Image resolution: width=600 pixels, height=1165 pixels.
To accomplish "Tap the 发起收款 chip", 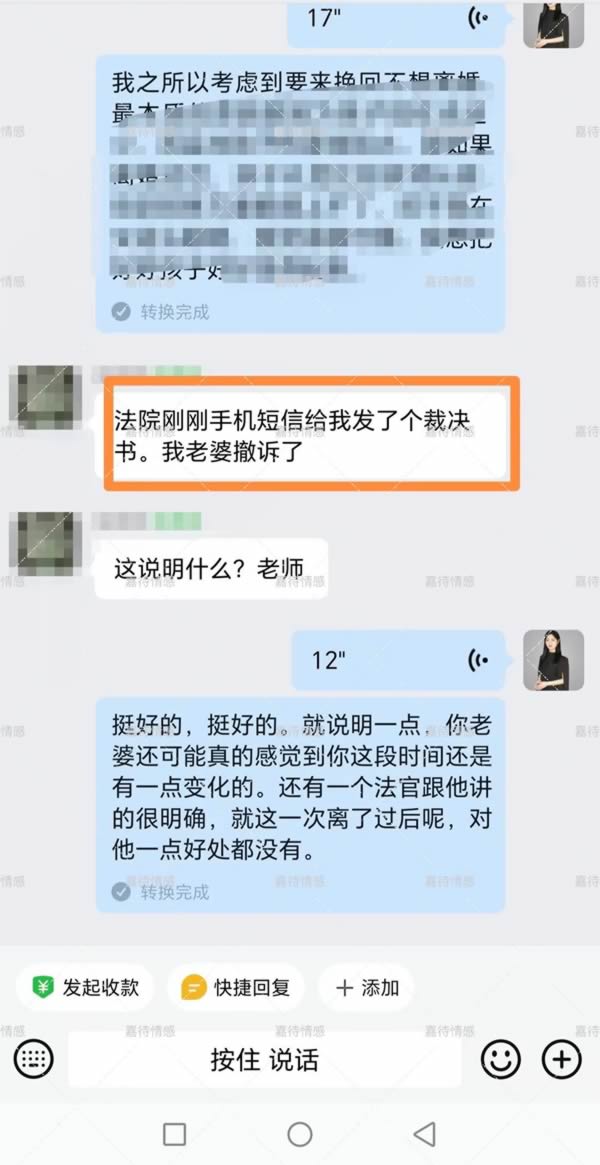I will click(x=85, y=988).
